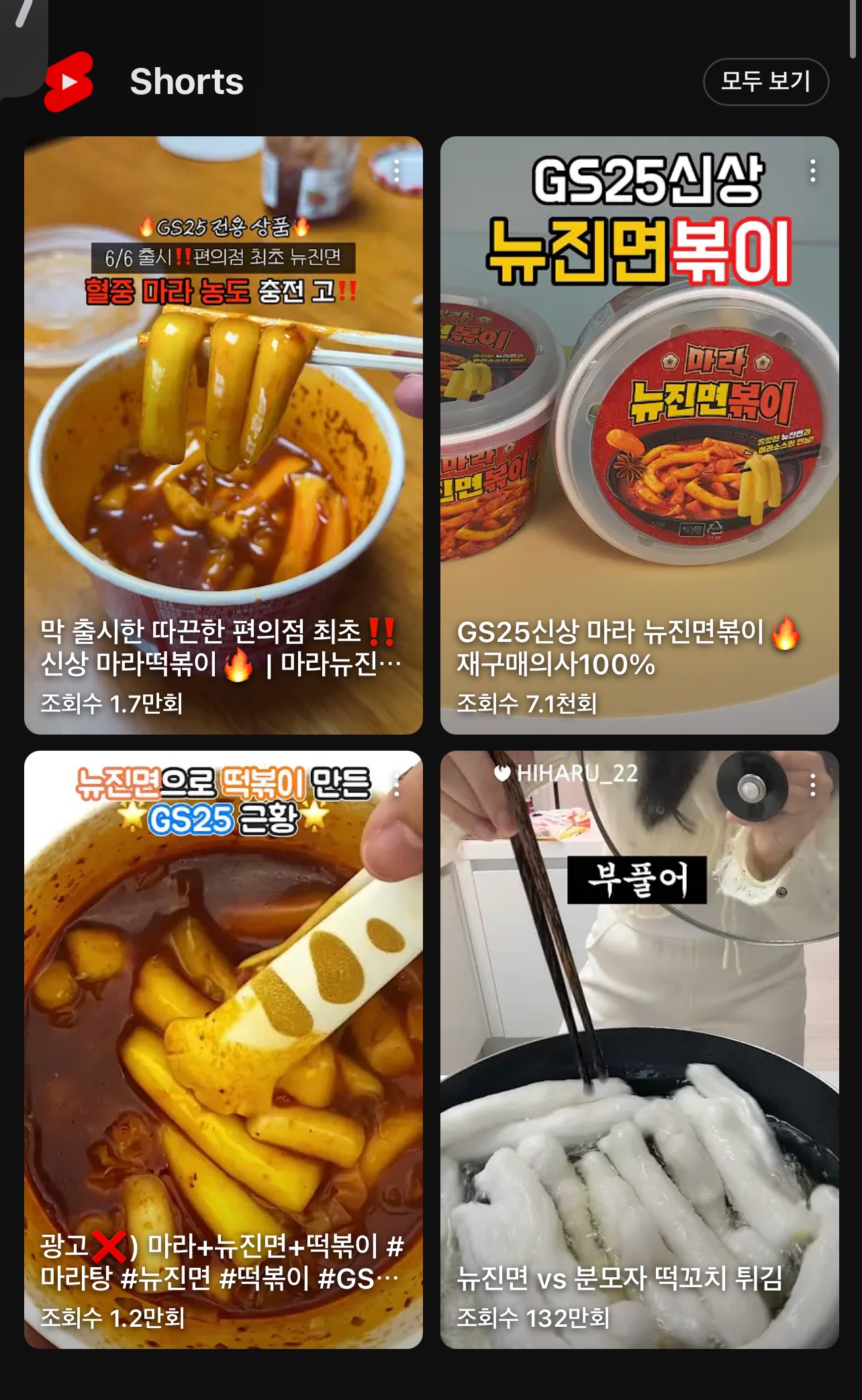The image size is (862, 1400).
Task: Open more options on 막 출시한 따끈한 short
Action: [x=397, y=171]
